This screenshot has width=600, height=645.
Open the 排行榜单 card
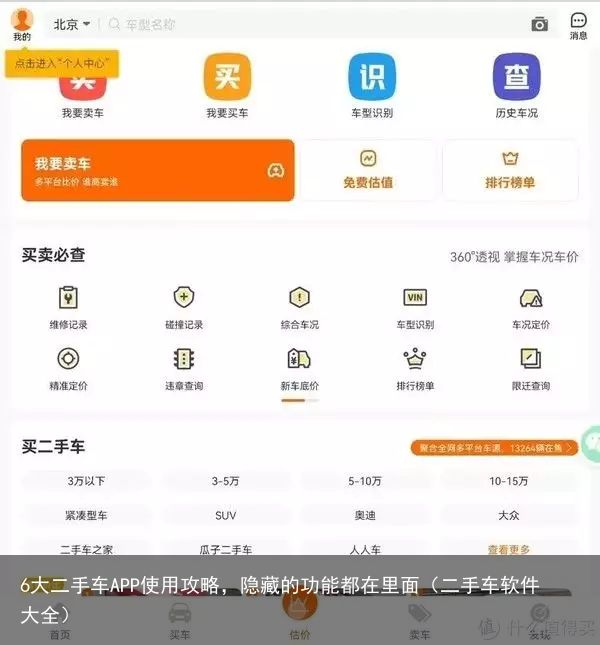510,170
